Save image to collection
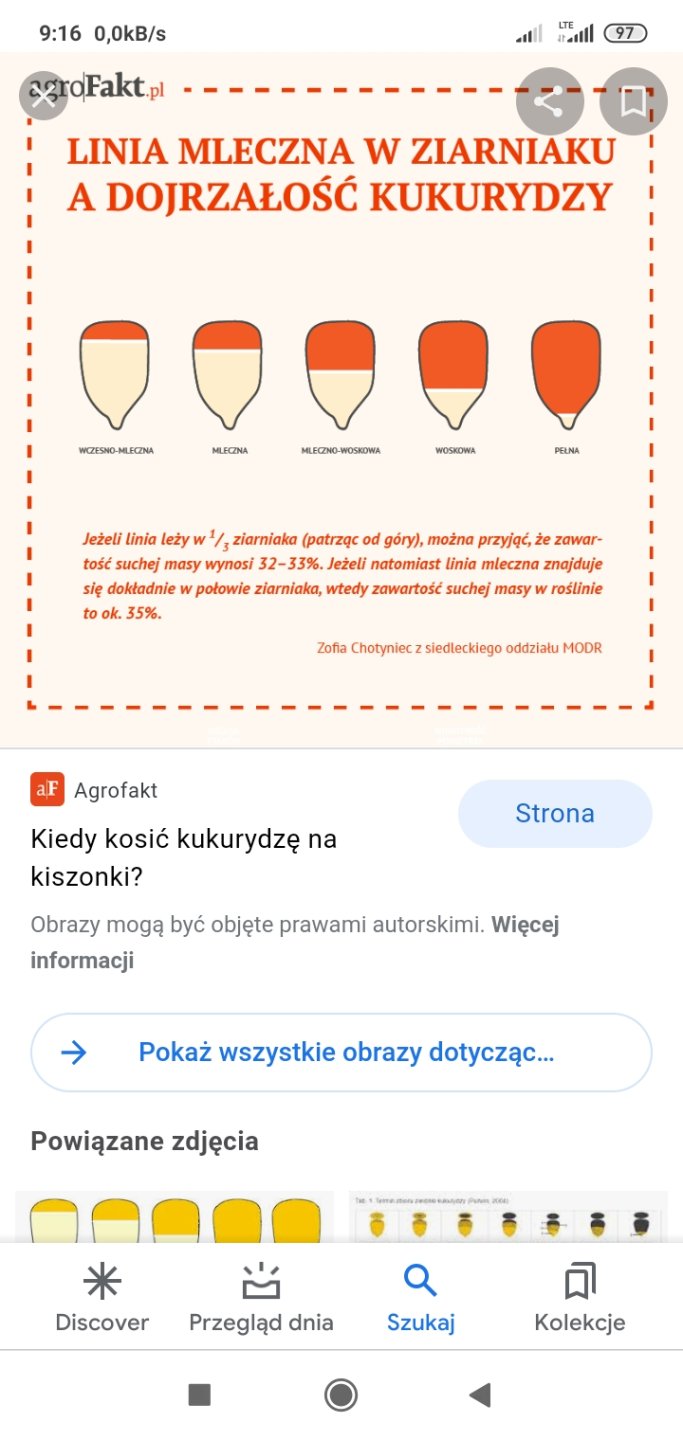 coord(632,101)
